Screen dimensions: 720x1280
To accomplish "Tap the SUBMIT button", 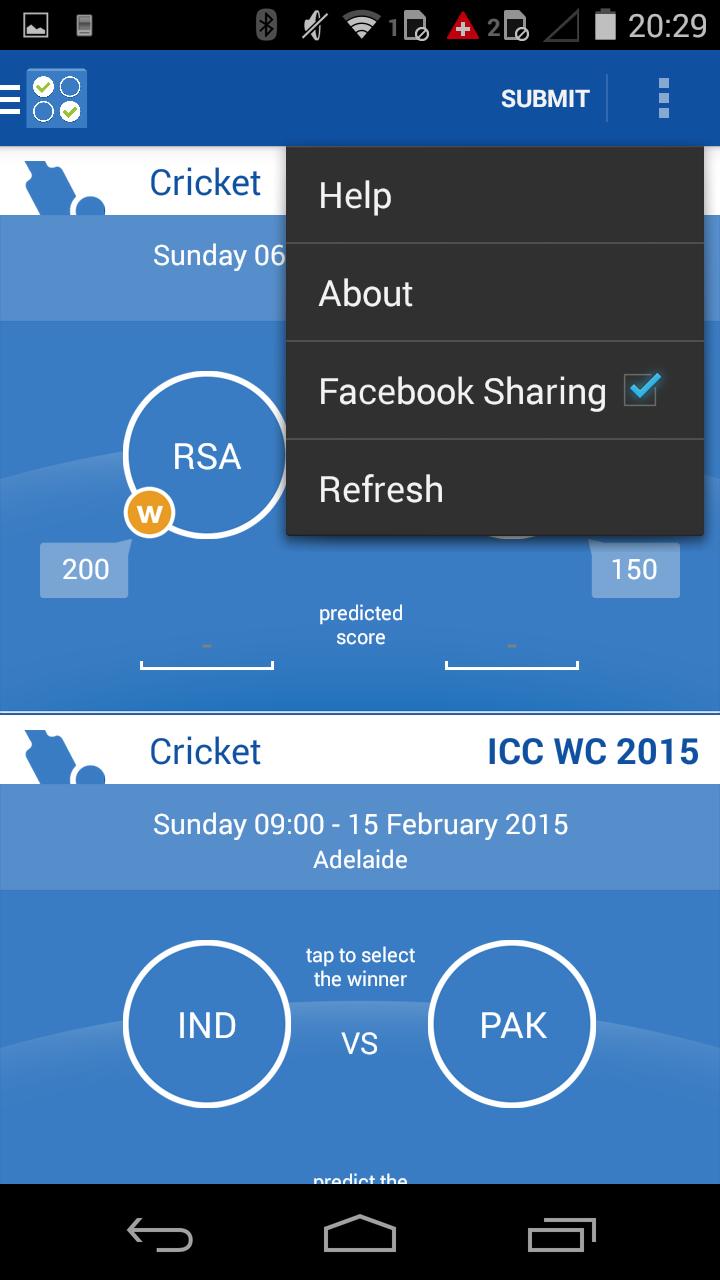I will click(545, 99).
